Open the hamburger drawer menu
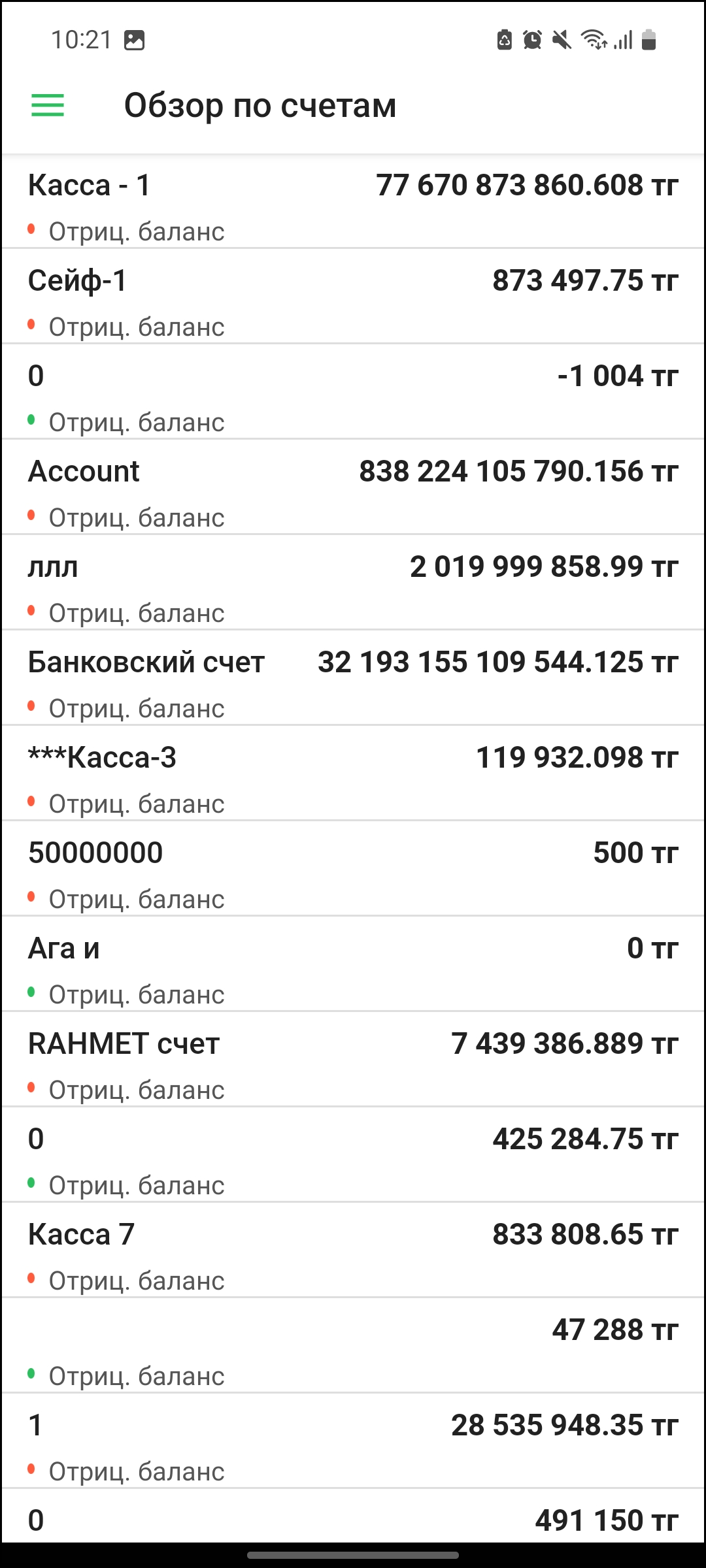Screen dimensions: 706x1568 coord(48,105)
